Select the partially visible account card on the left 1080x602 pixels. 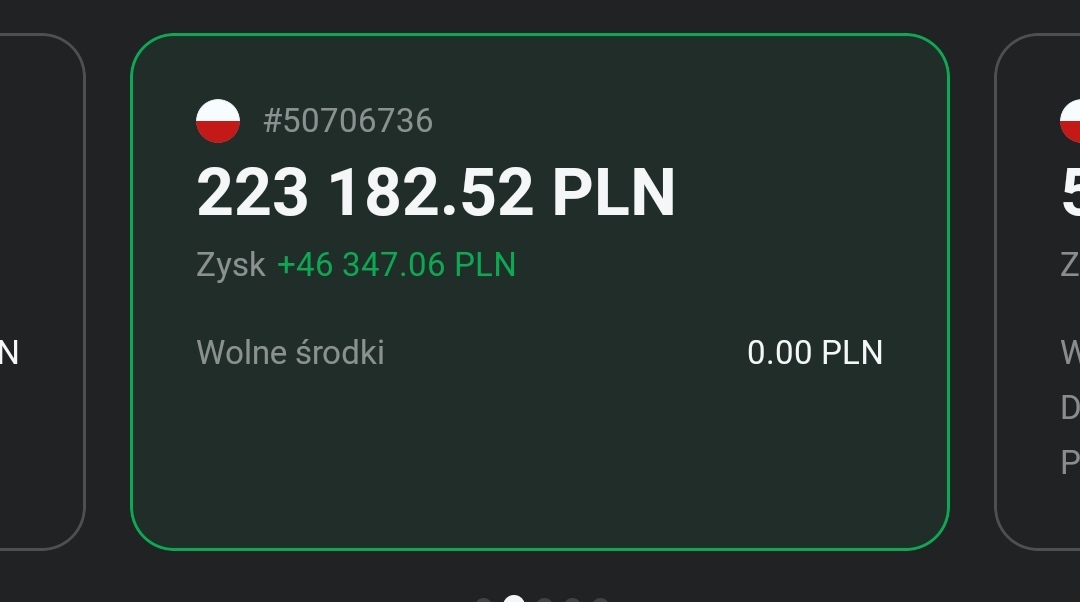click(x=40, y=291)
